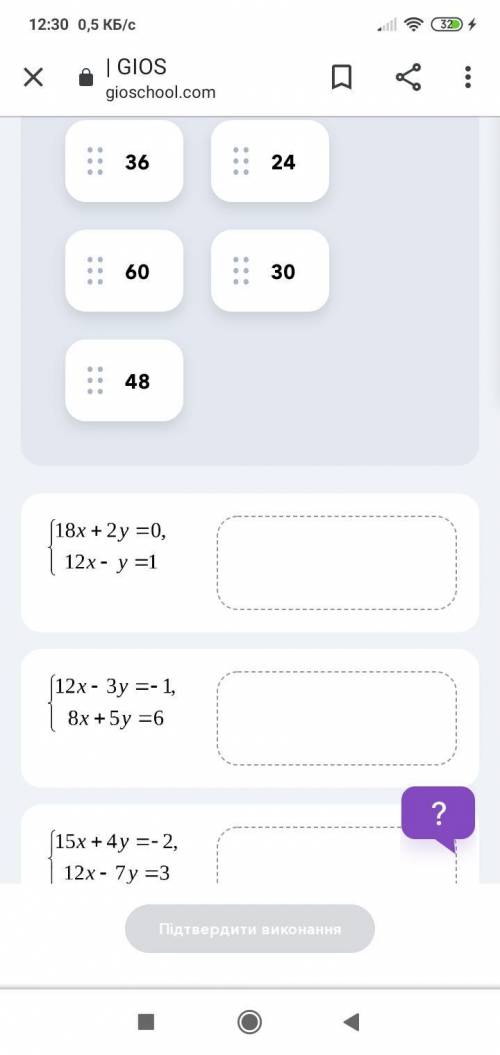
Task: Select the answer tile 60
Action: point(124,271)
